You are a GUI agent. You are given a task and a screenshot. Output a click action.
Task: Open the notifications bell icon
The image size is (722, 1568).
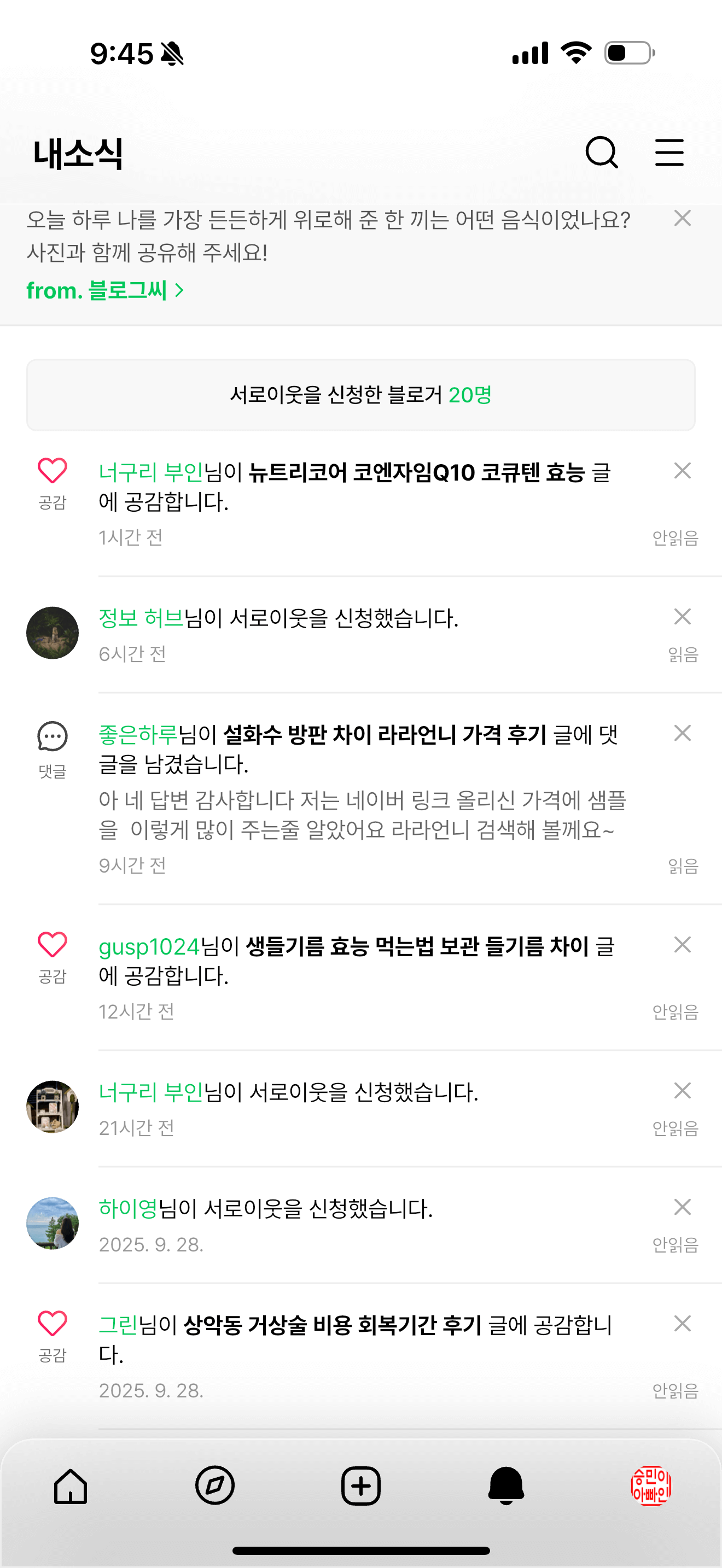(x=505, y=1488)
